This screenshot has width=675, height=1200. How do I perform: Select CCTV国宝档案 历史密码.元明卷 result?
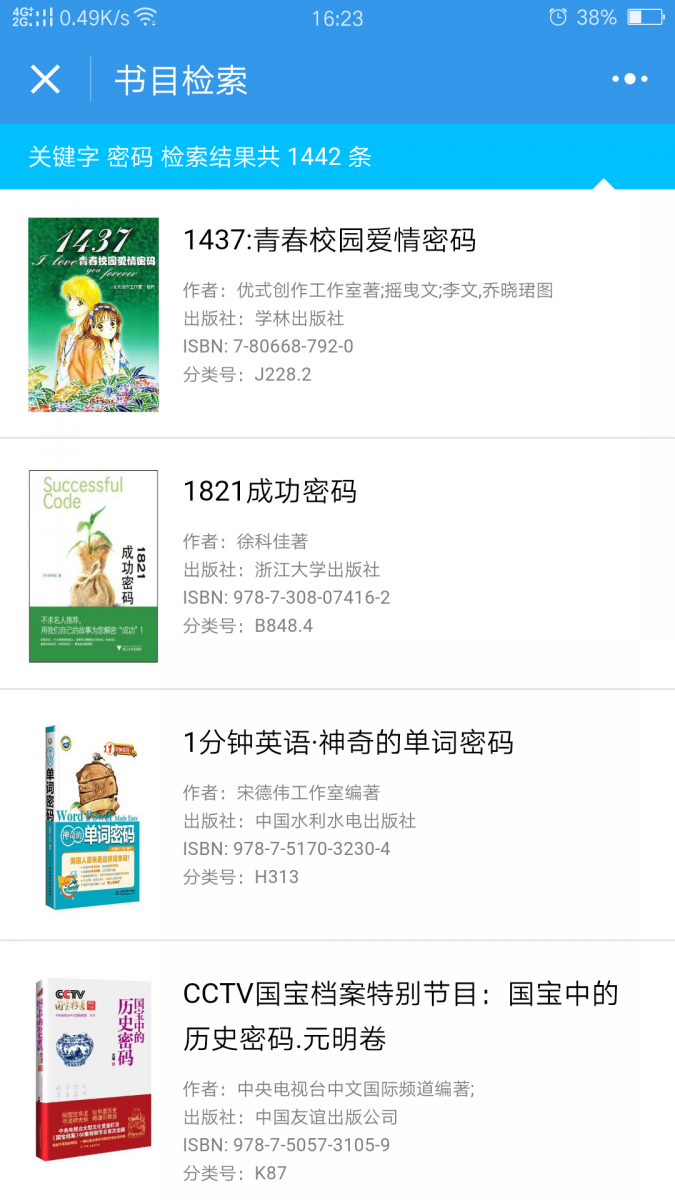(400, 1016)
